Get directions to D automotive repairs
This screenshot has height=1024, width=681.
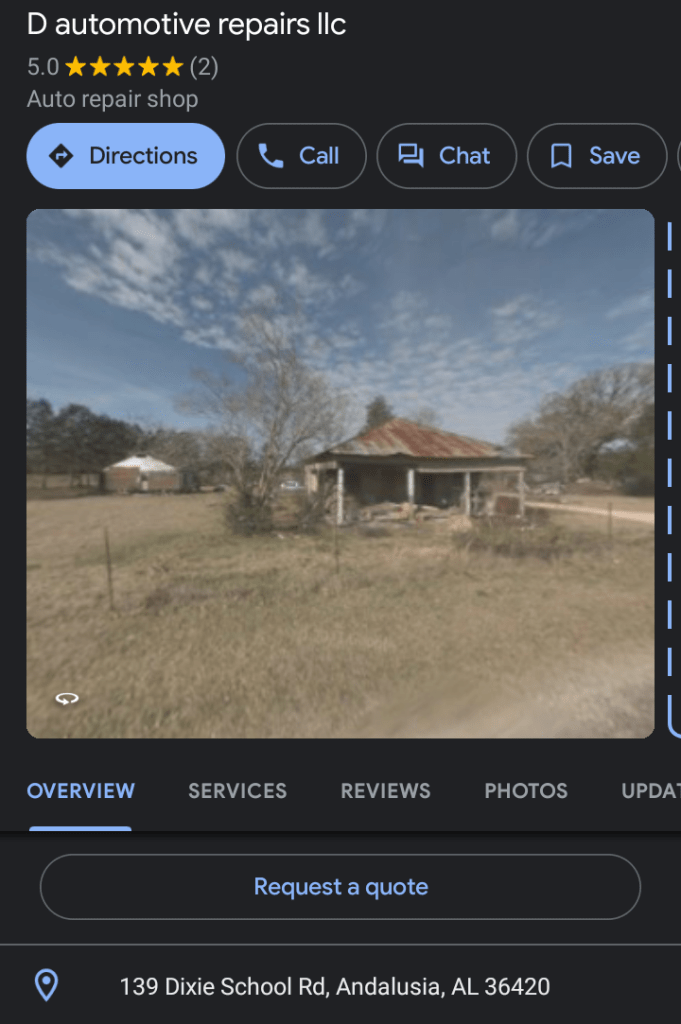pos(125,156)
